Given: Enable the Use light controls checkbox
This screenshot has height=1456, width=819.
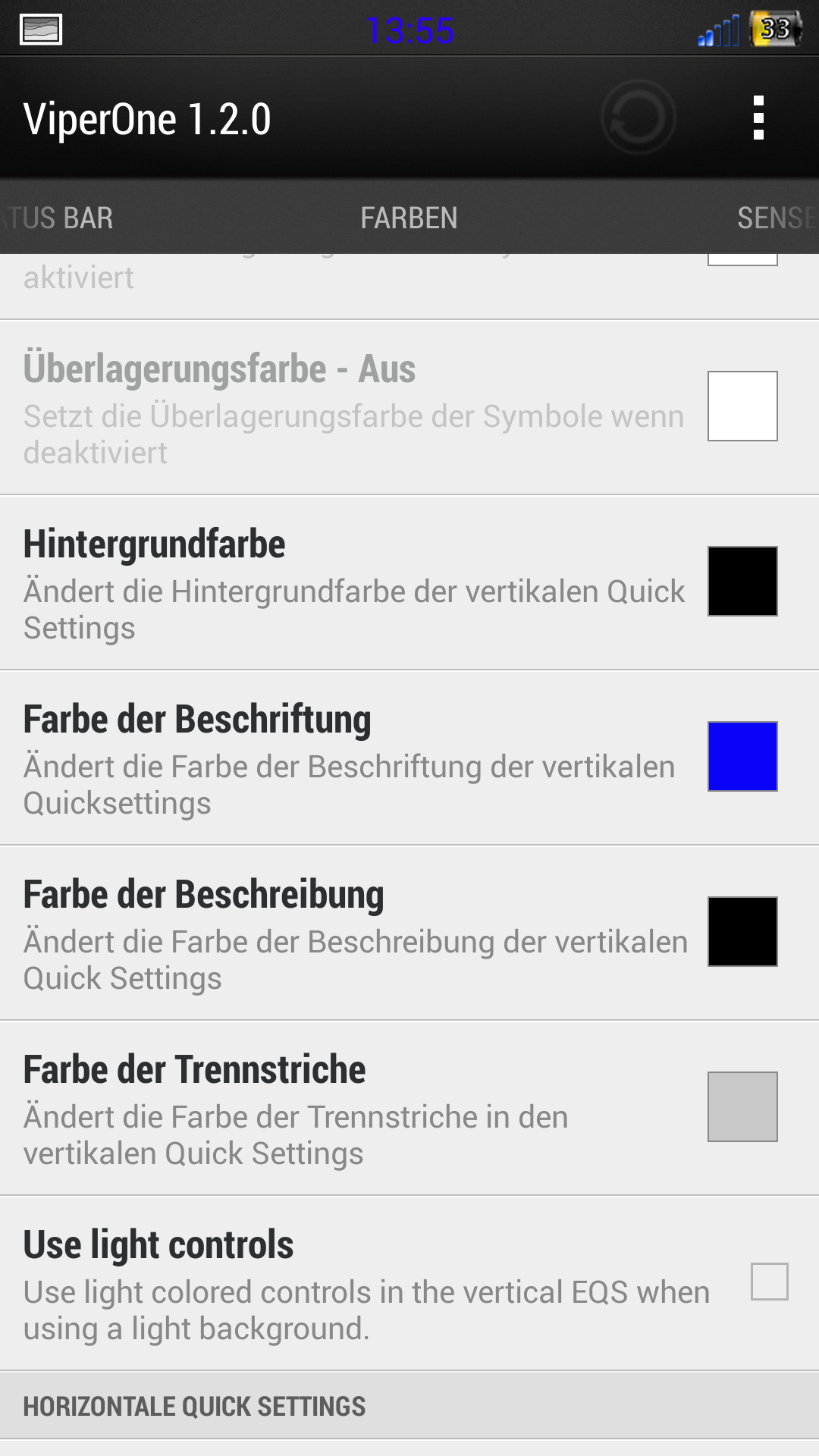Looking at the screenshot, I should pos(769,1282).
